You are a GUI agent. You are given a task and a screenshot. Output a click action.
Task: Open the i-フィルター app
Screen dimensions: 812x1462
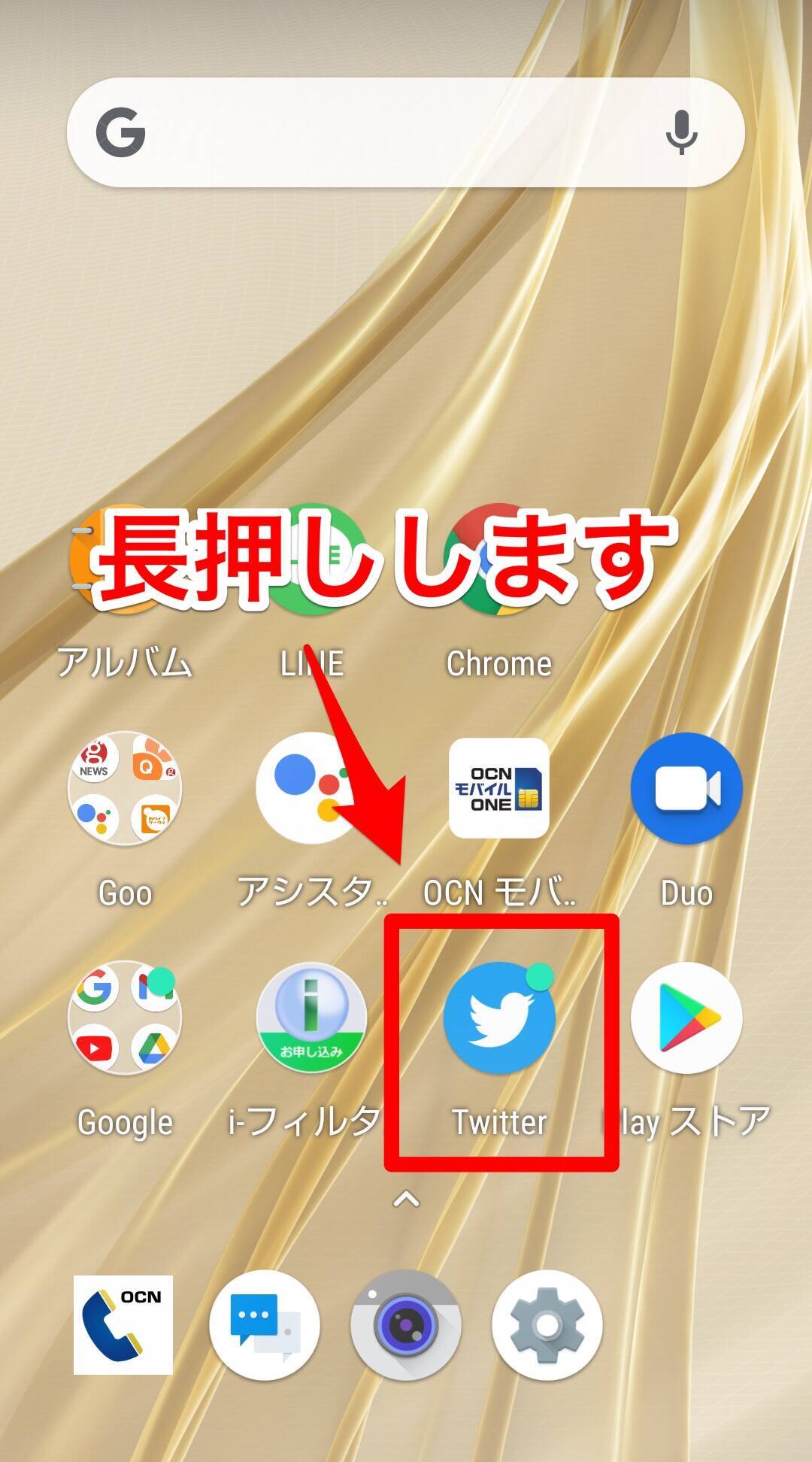(311, 1018)
